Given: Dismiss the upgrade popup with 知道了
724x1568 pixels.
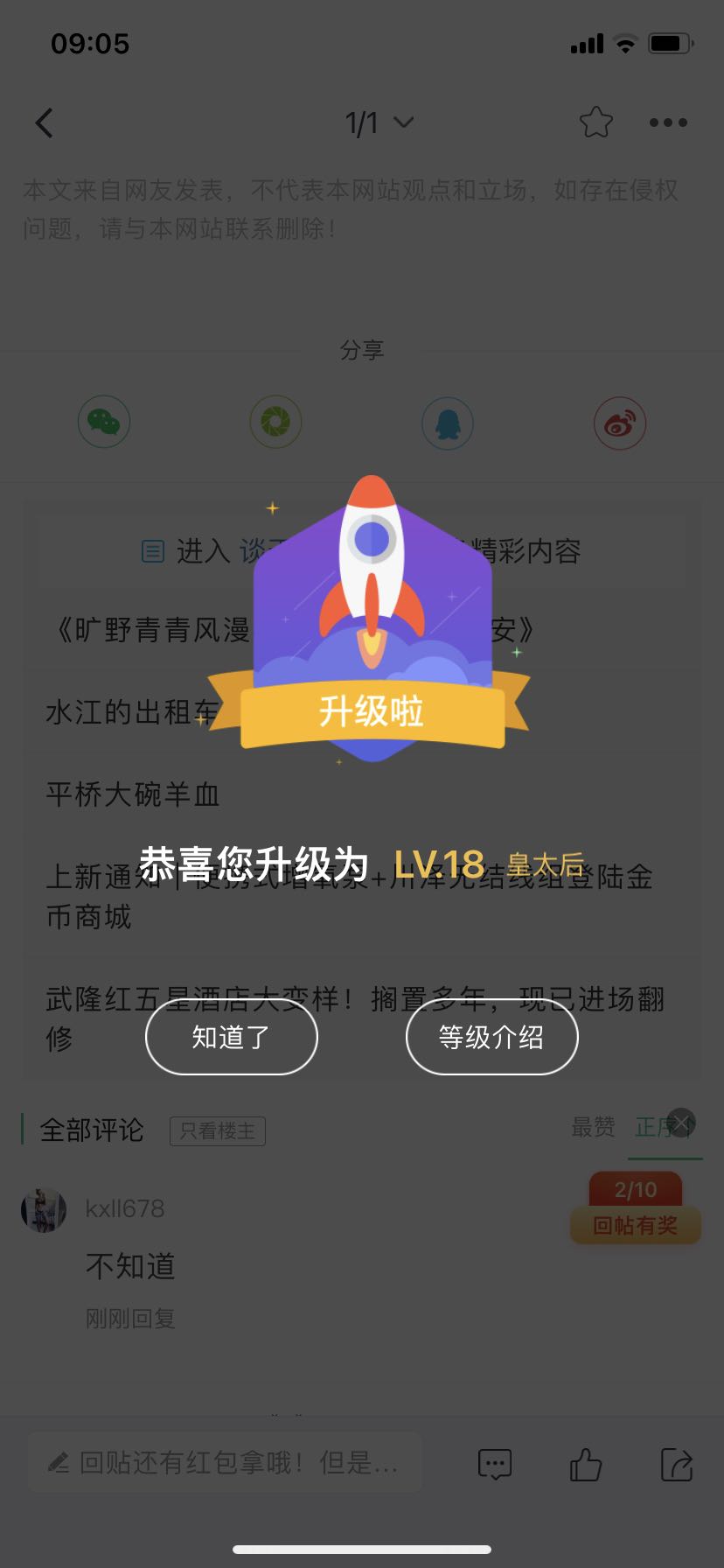Looking at the screenshot, I should click(x=231, y=1037).
